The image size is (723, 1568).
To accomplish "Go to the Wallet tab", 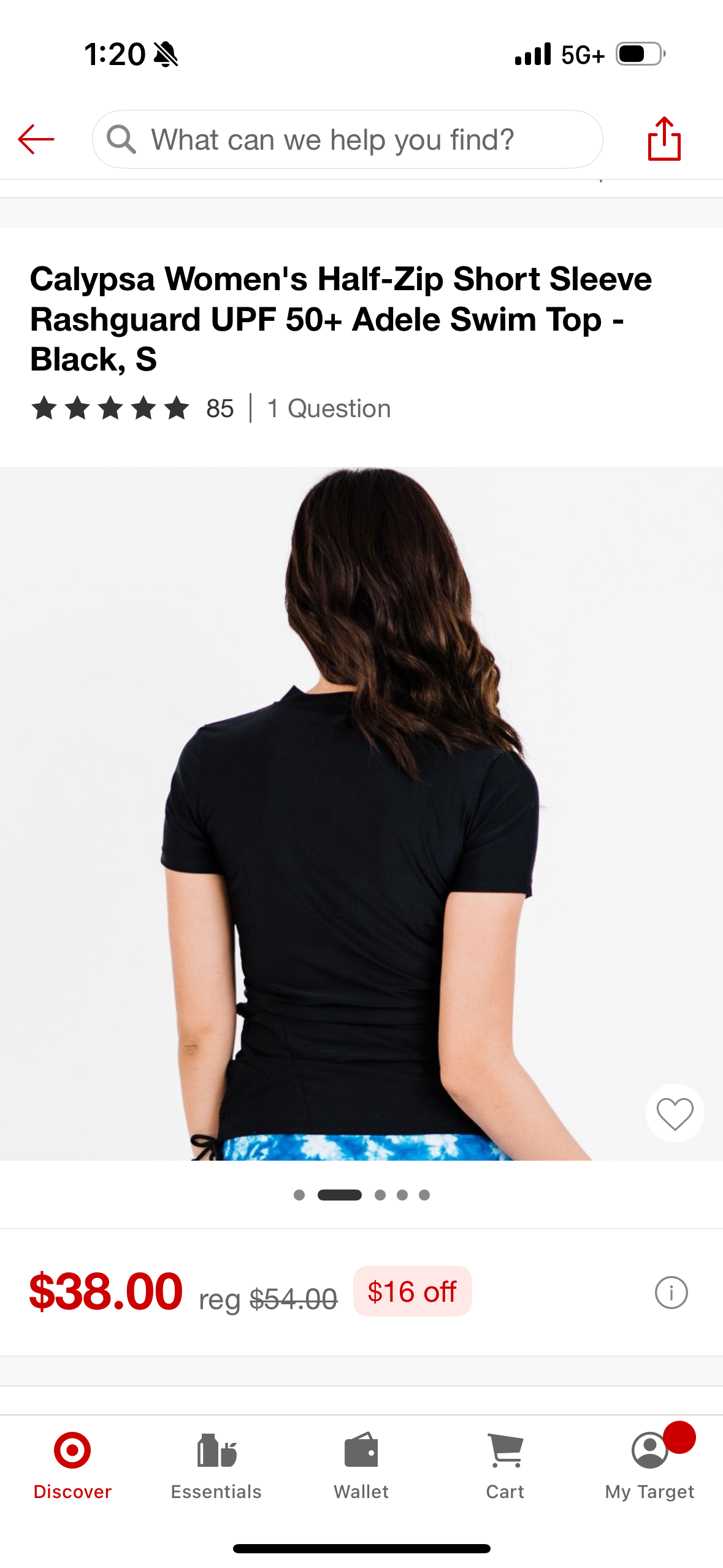I will tap(361, 1466).
